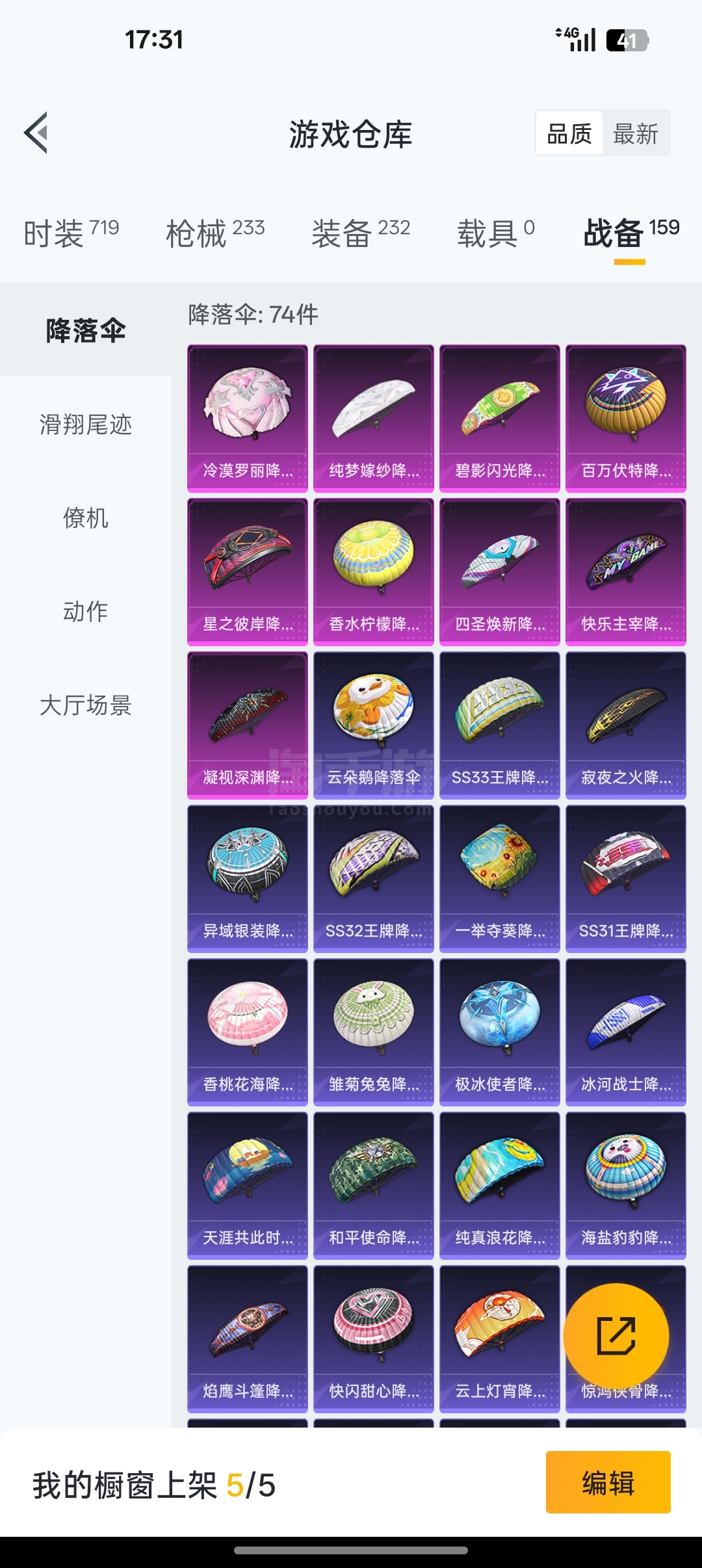Sort items by 最新

[x=636, y=134]
